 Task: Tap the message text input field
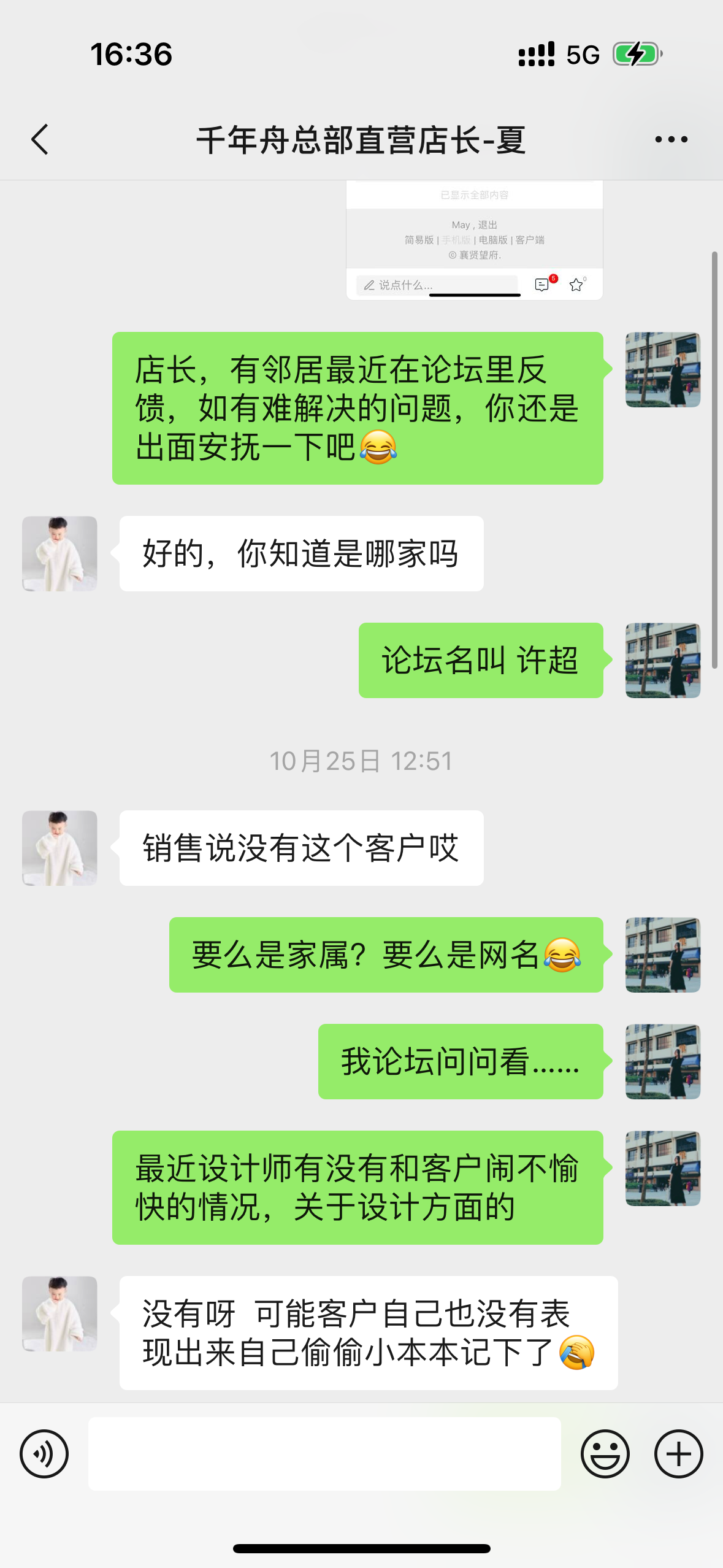[x=324, y=1453]
